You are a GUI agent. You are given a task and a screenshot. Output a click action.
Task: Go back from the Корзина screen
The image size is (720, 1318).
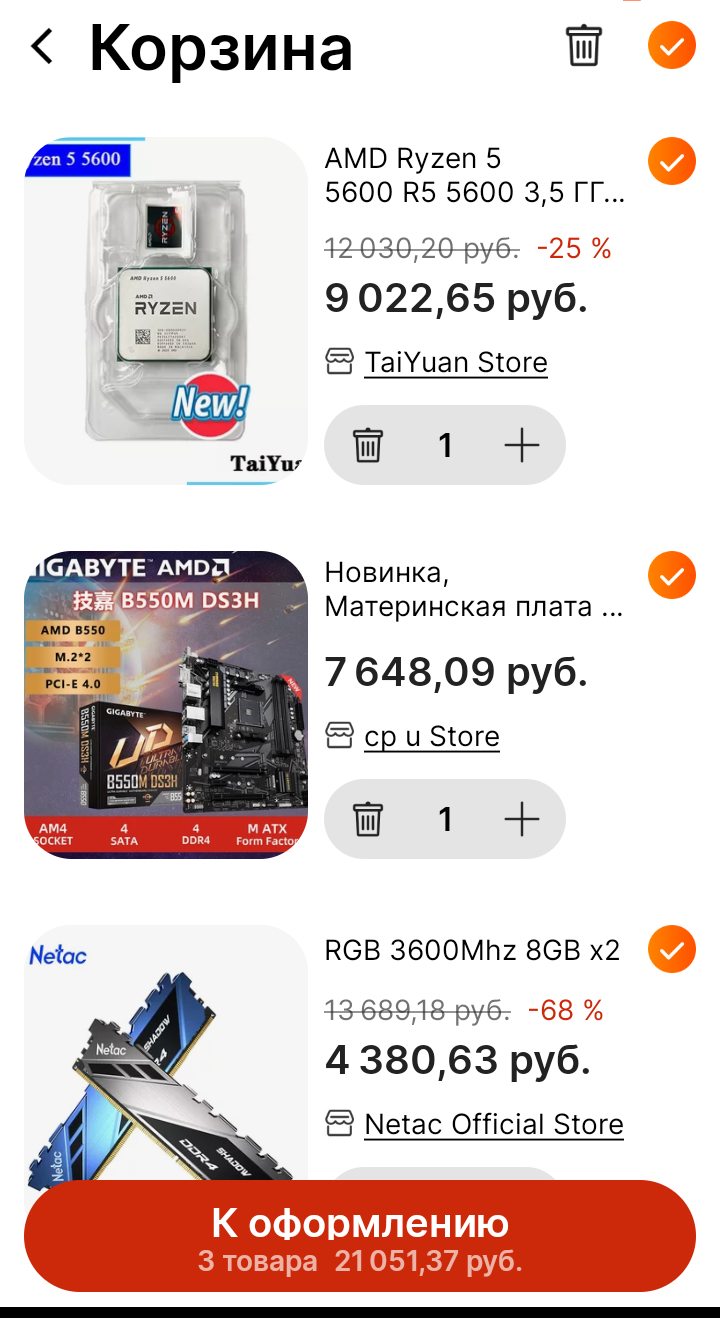coord(42,46)
